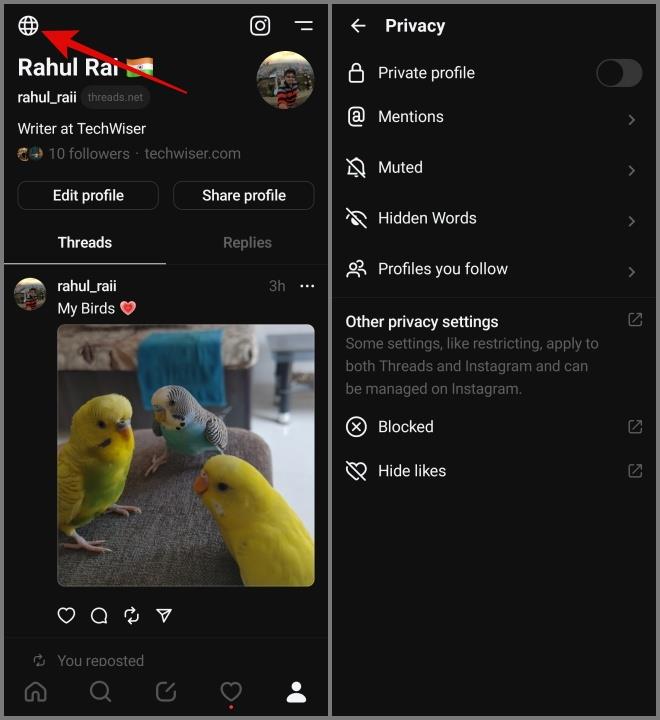Share the My Birds post via send icon
This screenshot has width=660, height=720.
click(x=164, y=616)
